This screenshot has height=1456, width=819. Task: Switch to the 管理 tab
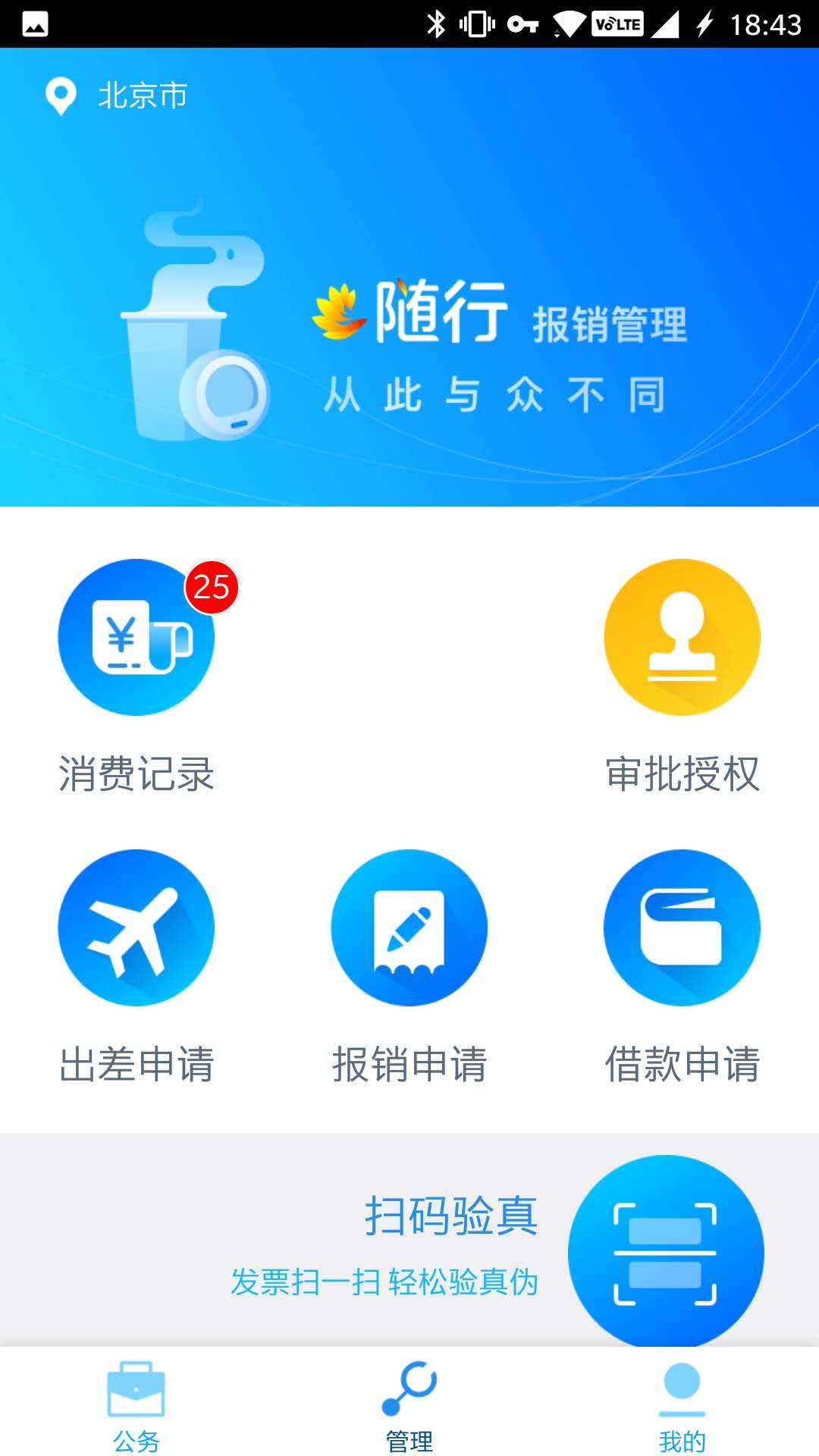(409, 1404)
